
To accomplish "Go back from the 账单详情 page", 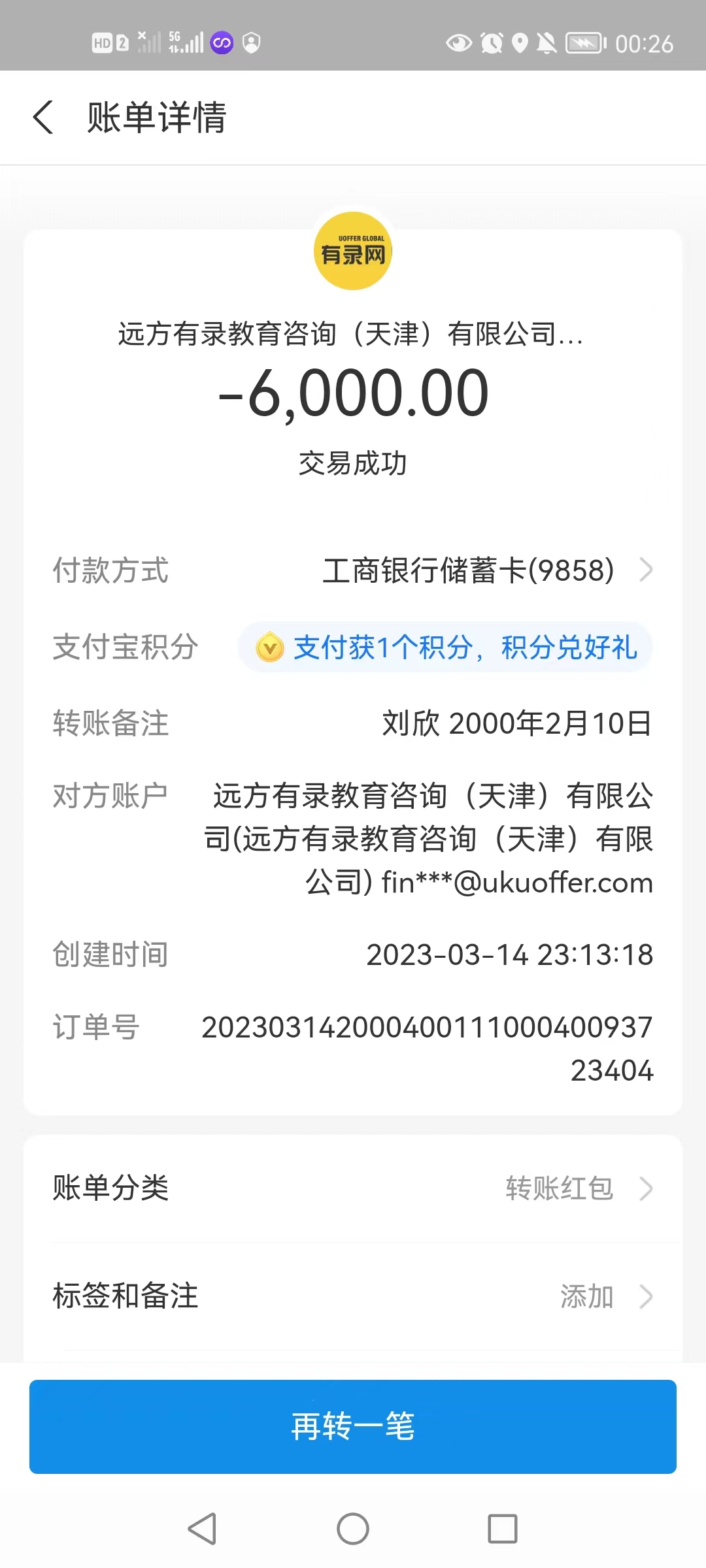I will pyautogui.click(x=44, y=118).
